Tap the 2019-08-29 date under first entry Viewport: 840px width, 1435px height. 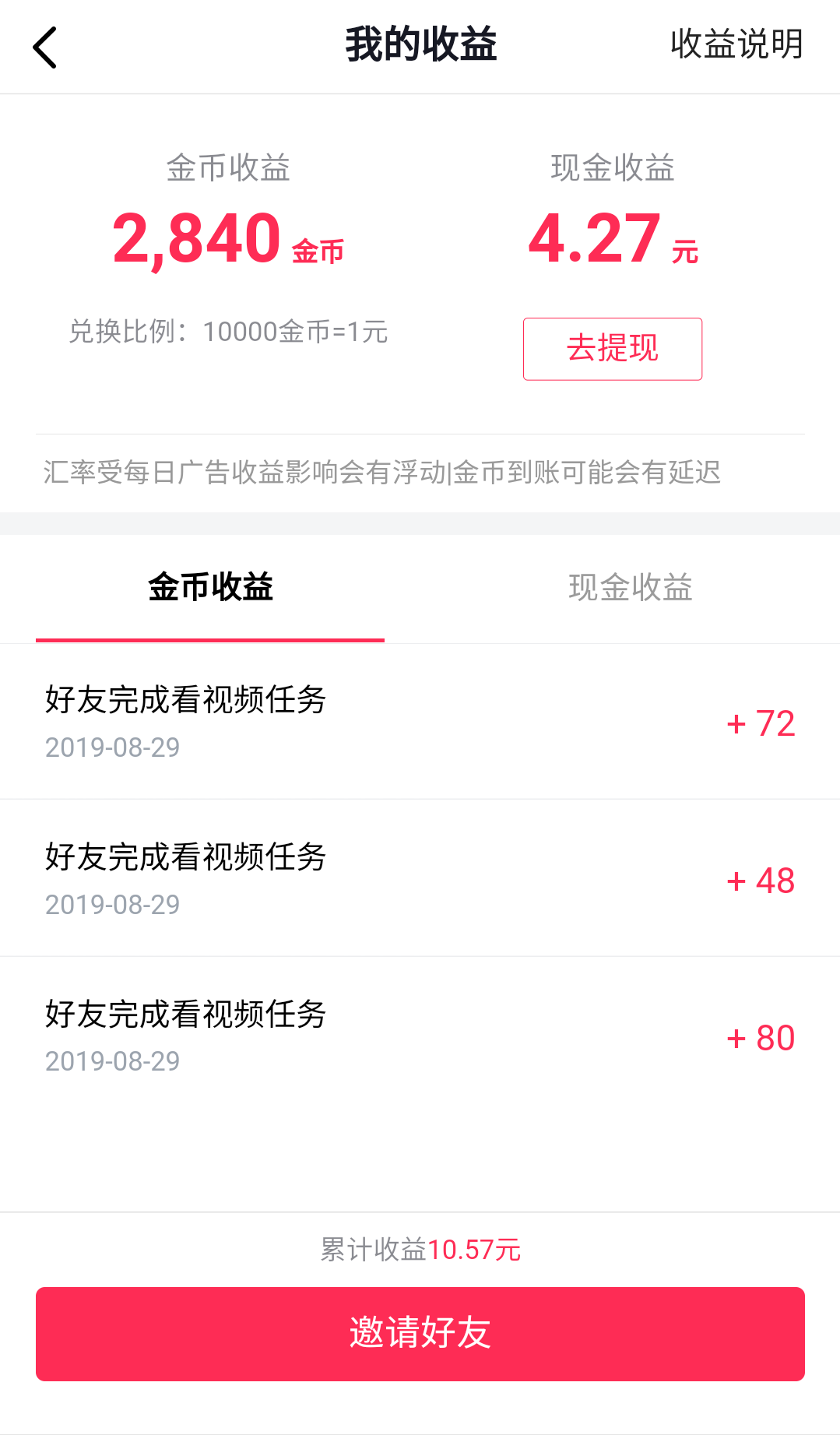113,748
